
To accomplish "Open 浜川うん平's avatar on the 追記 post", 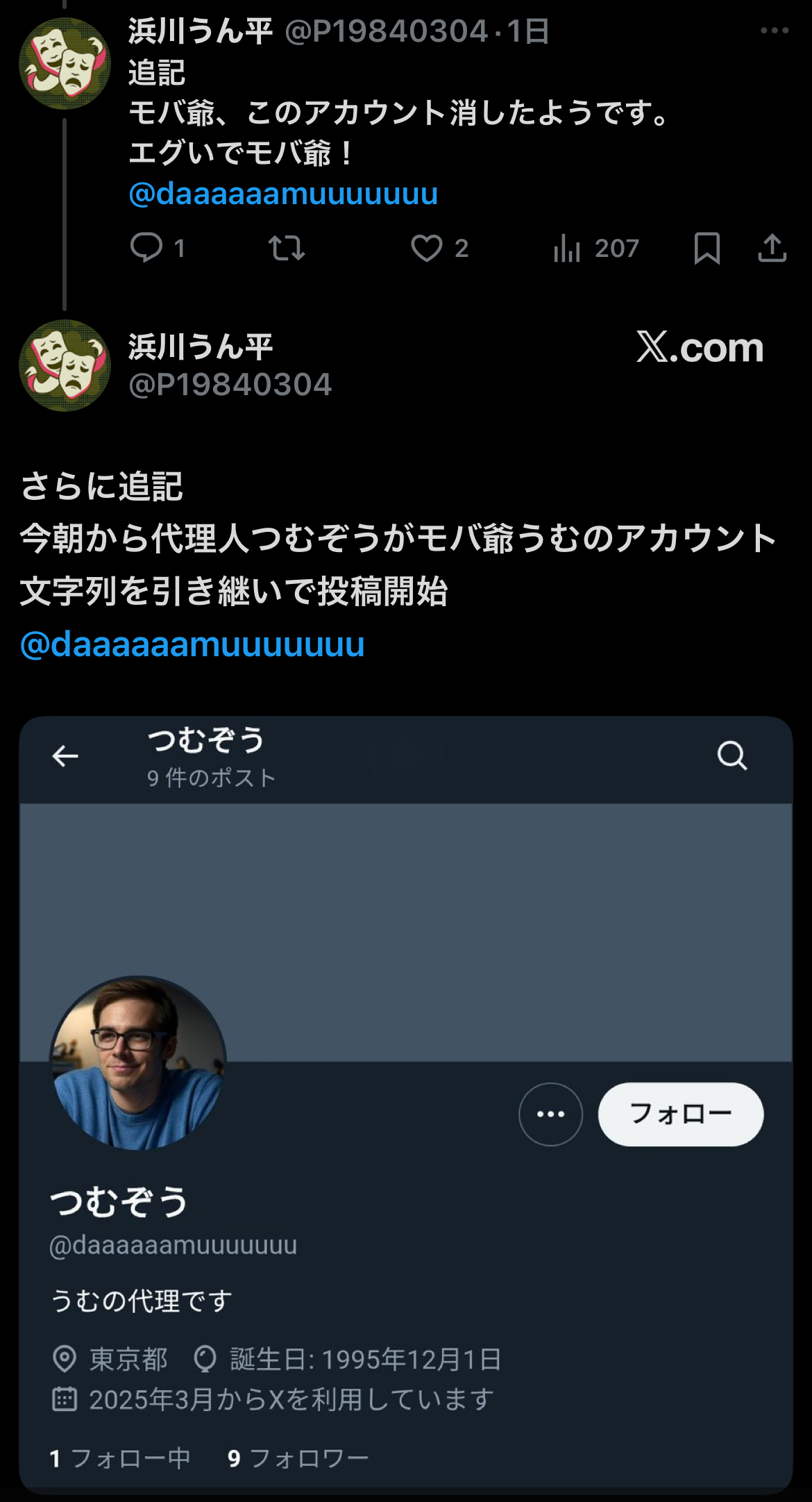I will click(65, 64).
